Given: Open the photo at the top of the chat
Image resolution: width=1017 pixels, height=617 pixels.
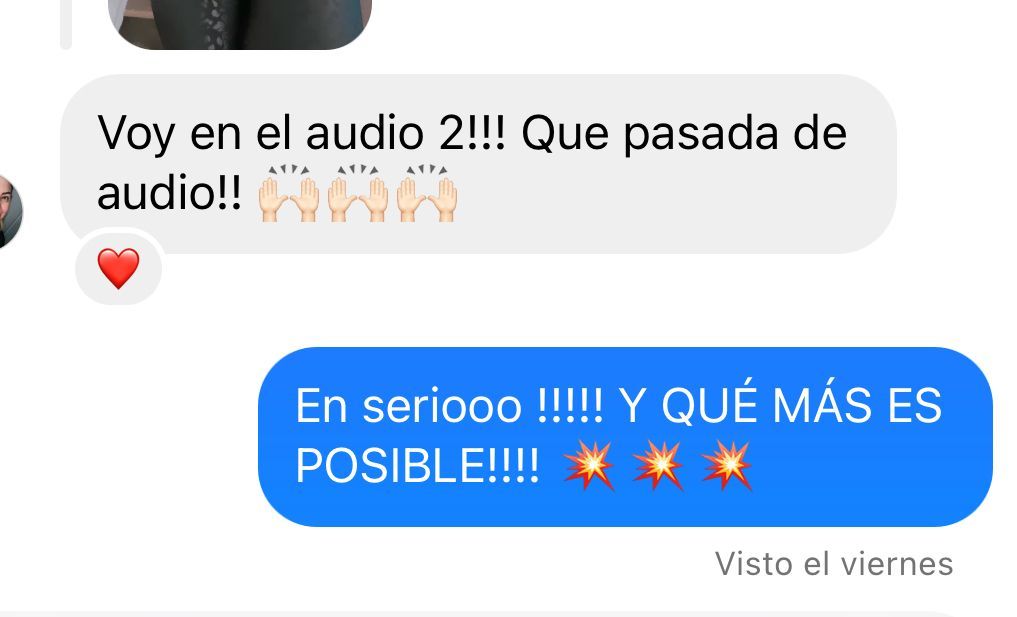Looking at the screenshot, I should click(239, 22).
